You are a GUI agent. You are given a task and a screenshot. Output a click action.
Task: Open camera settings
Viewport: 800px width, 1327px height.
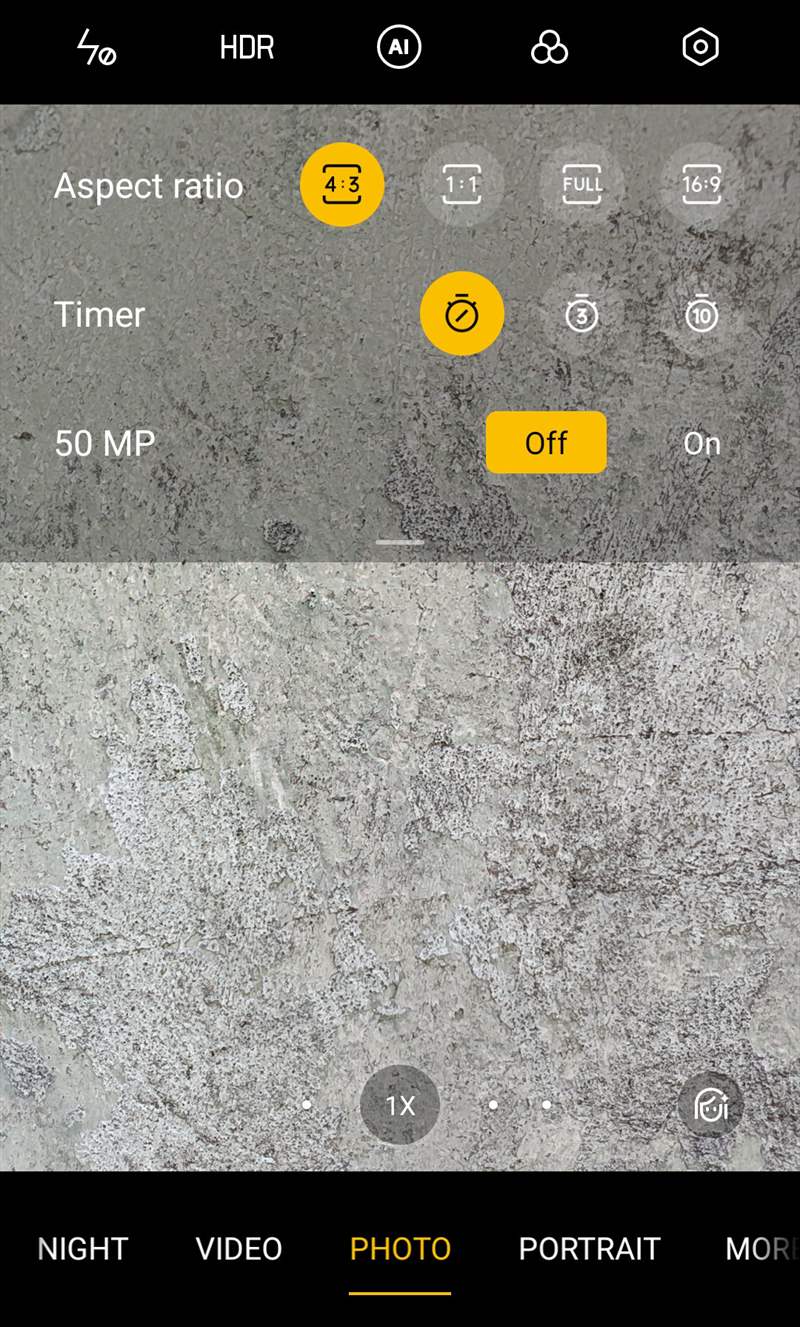[700, 47]
